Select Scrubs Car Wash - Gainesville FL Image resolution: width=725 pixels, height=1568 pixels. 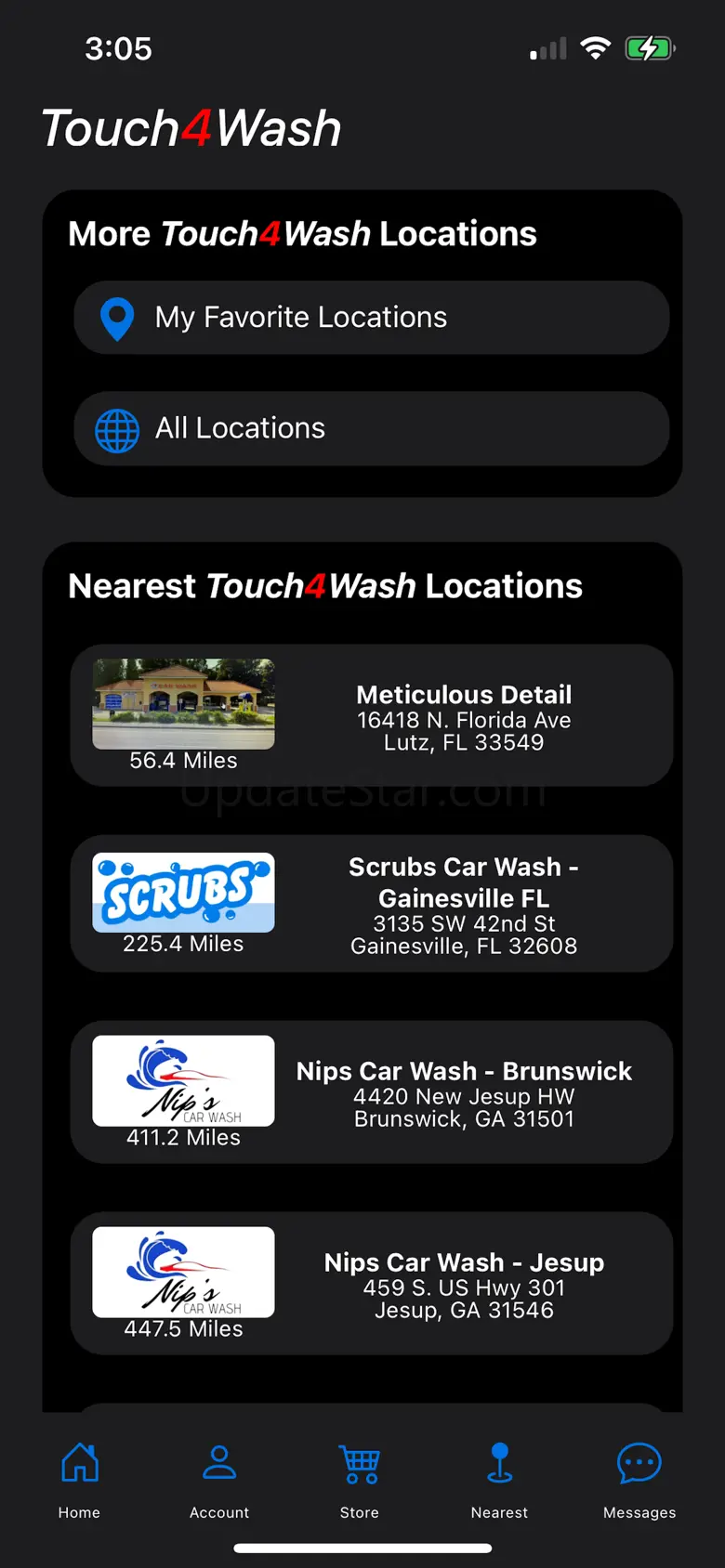(x=371, y=904)
